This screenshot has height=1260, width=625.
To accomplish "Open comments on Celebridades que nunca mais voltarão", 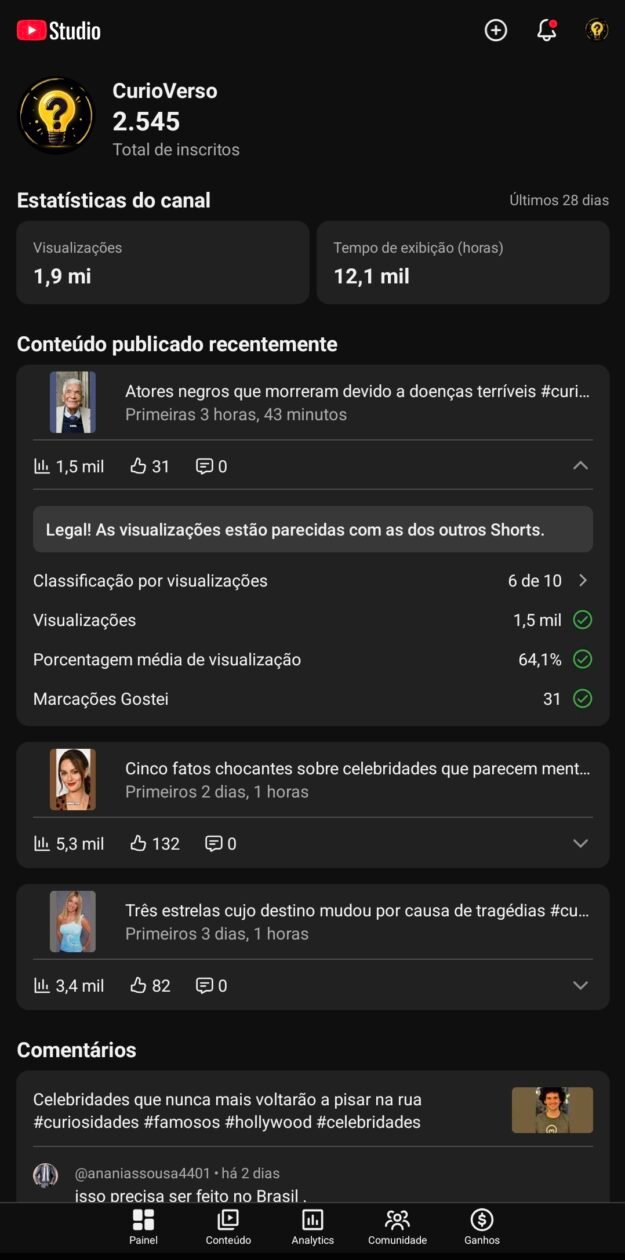I will [x=313, y=1110].
